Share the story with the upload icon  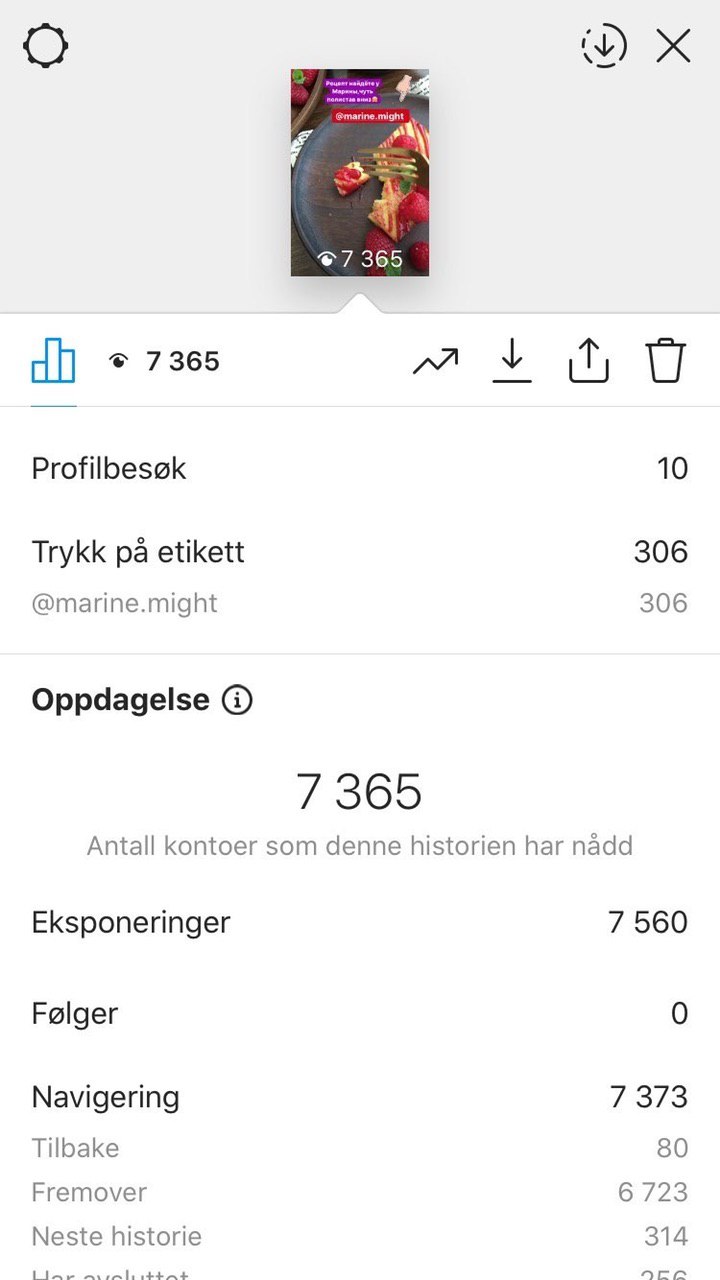point(589,361)
